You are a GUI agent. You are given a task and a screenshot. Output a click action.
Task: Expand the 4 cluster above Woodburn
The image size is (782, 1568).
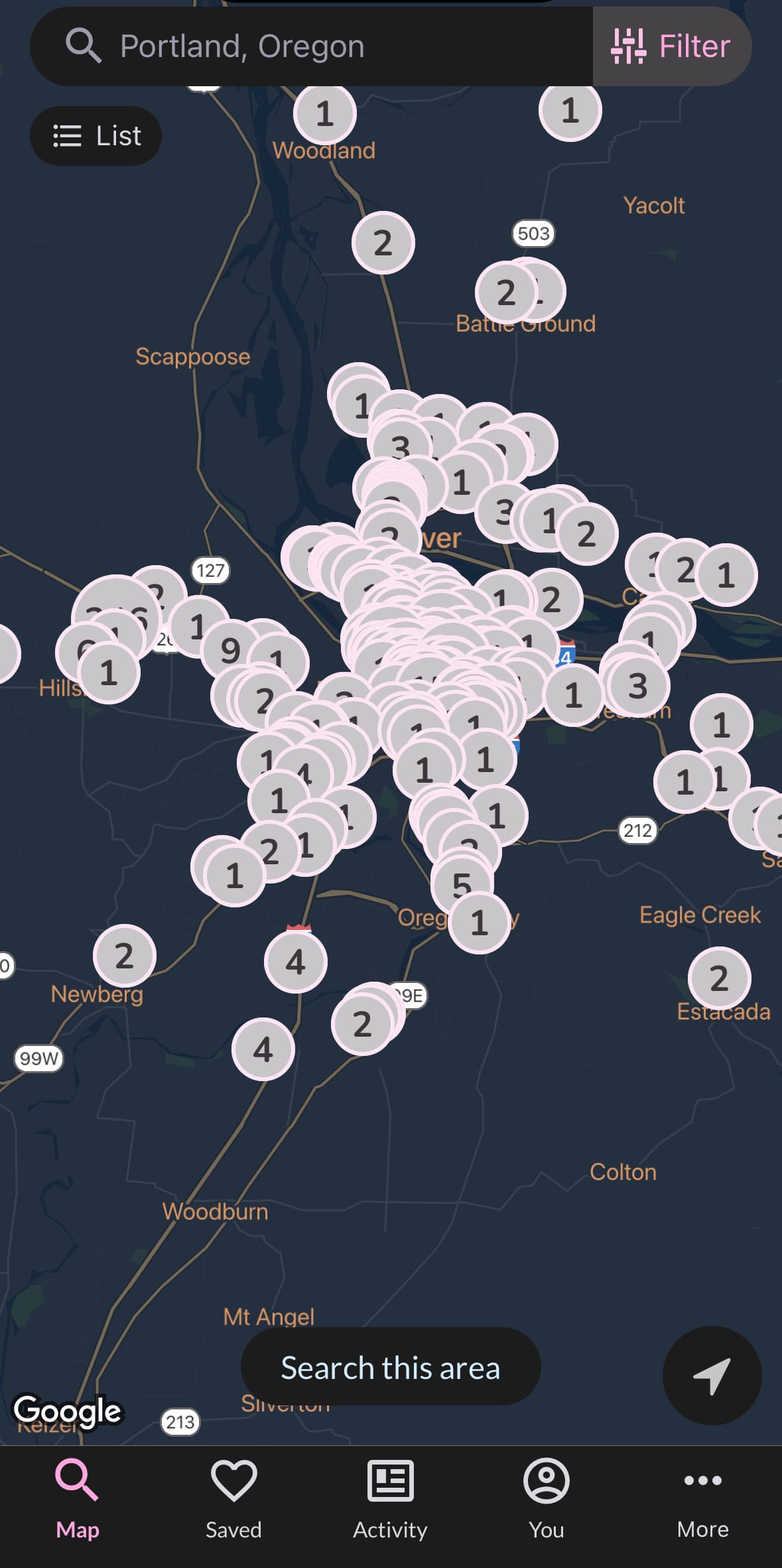263,1049
